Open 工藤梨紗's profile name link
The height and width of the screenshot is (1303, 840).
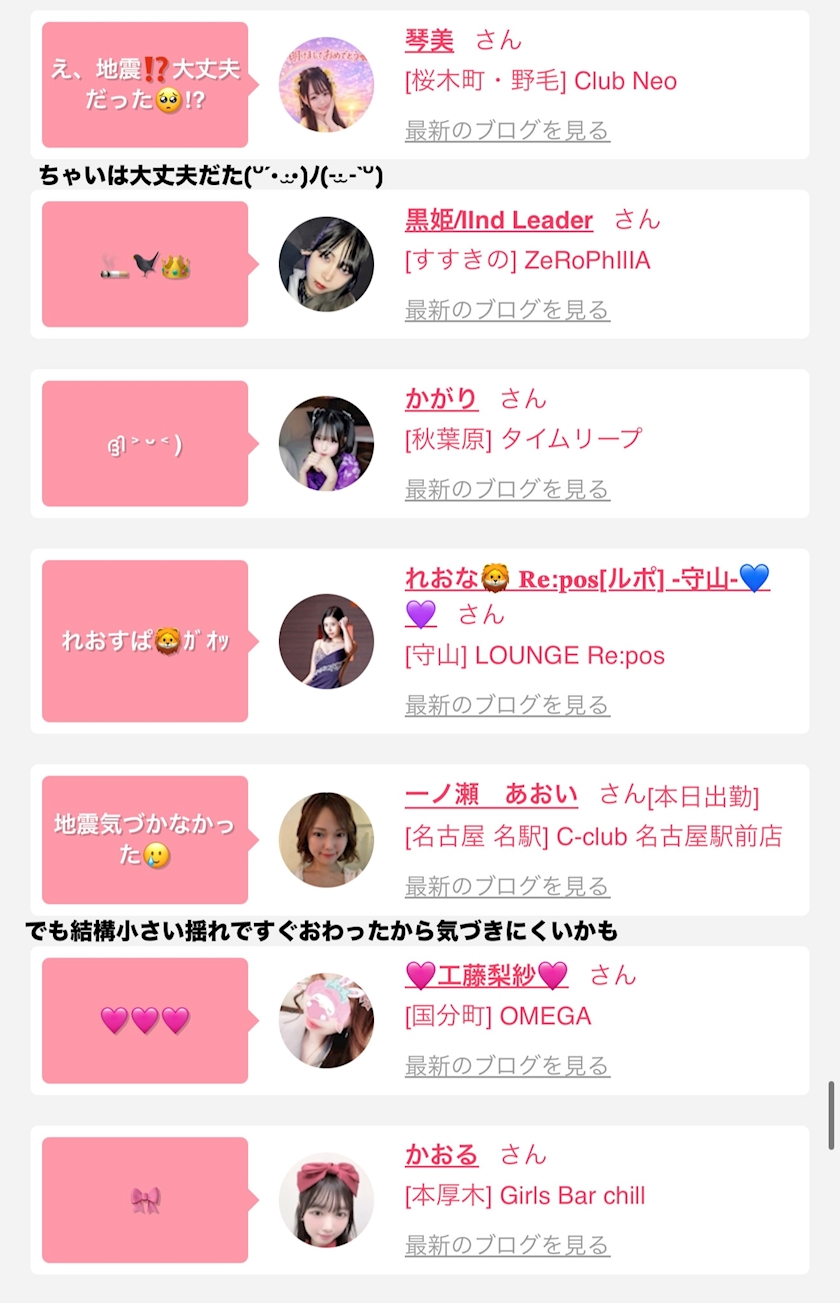click(x=487, y=975)
